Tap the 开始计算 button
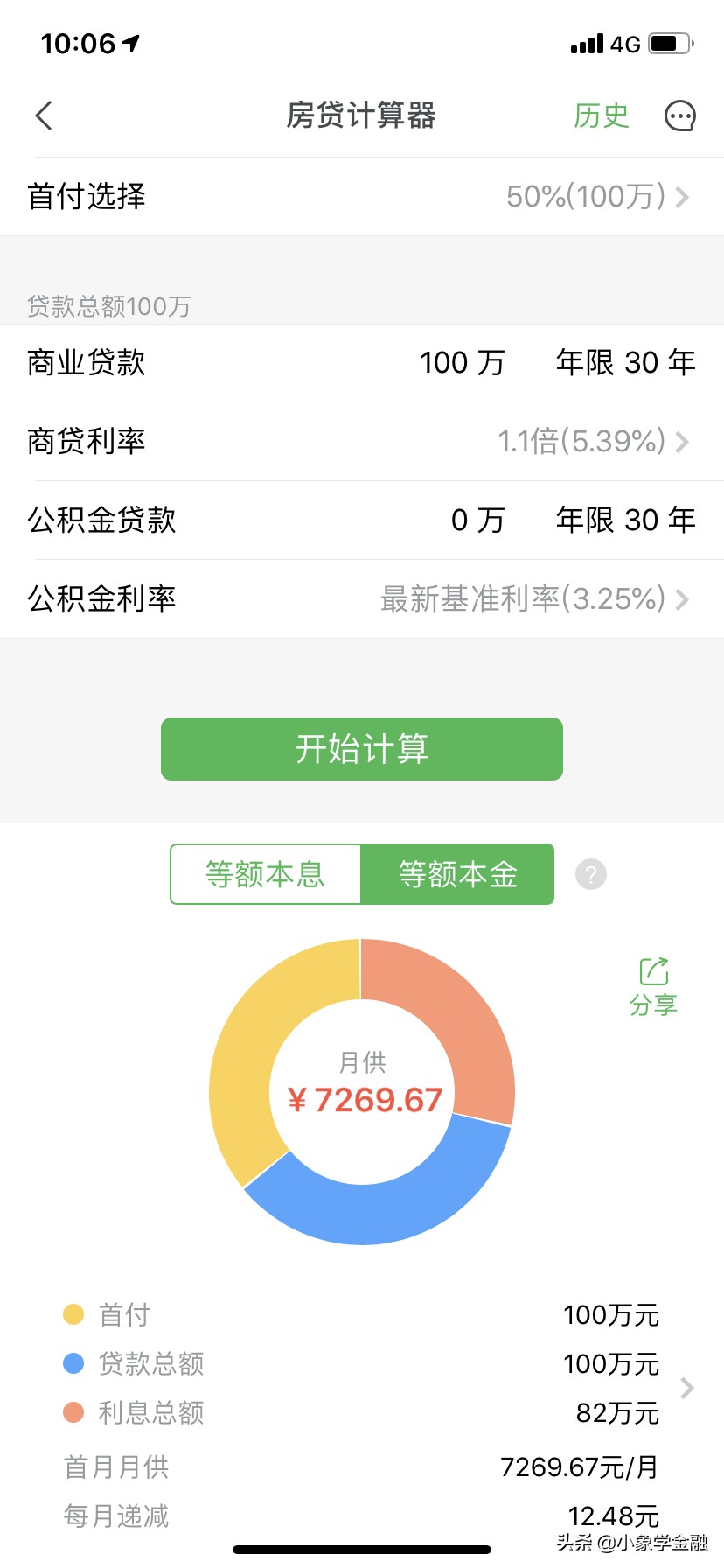 362,749
